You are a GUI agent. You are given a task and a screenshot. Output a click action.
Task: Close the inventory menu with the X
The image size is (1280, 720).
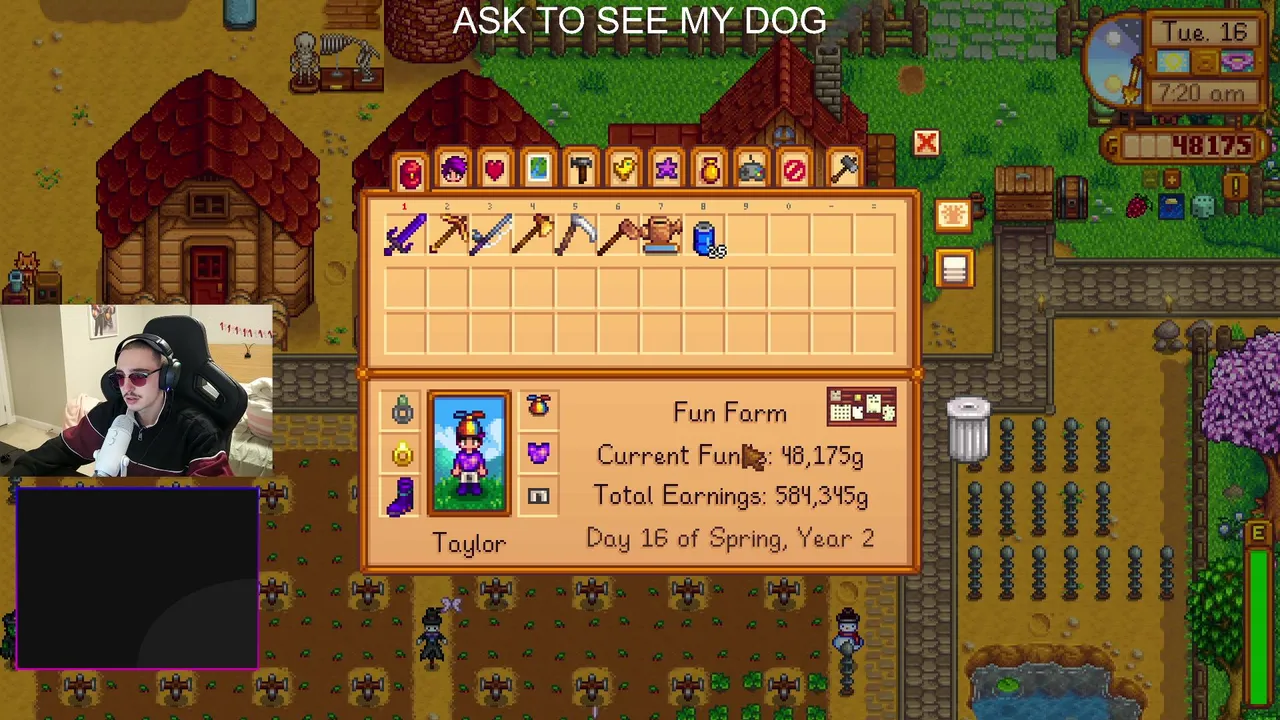[926, 144]
